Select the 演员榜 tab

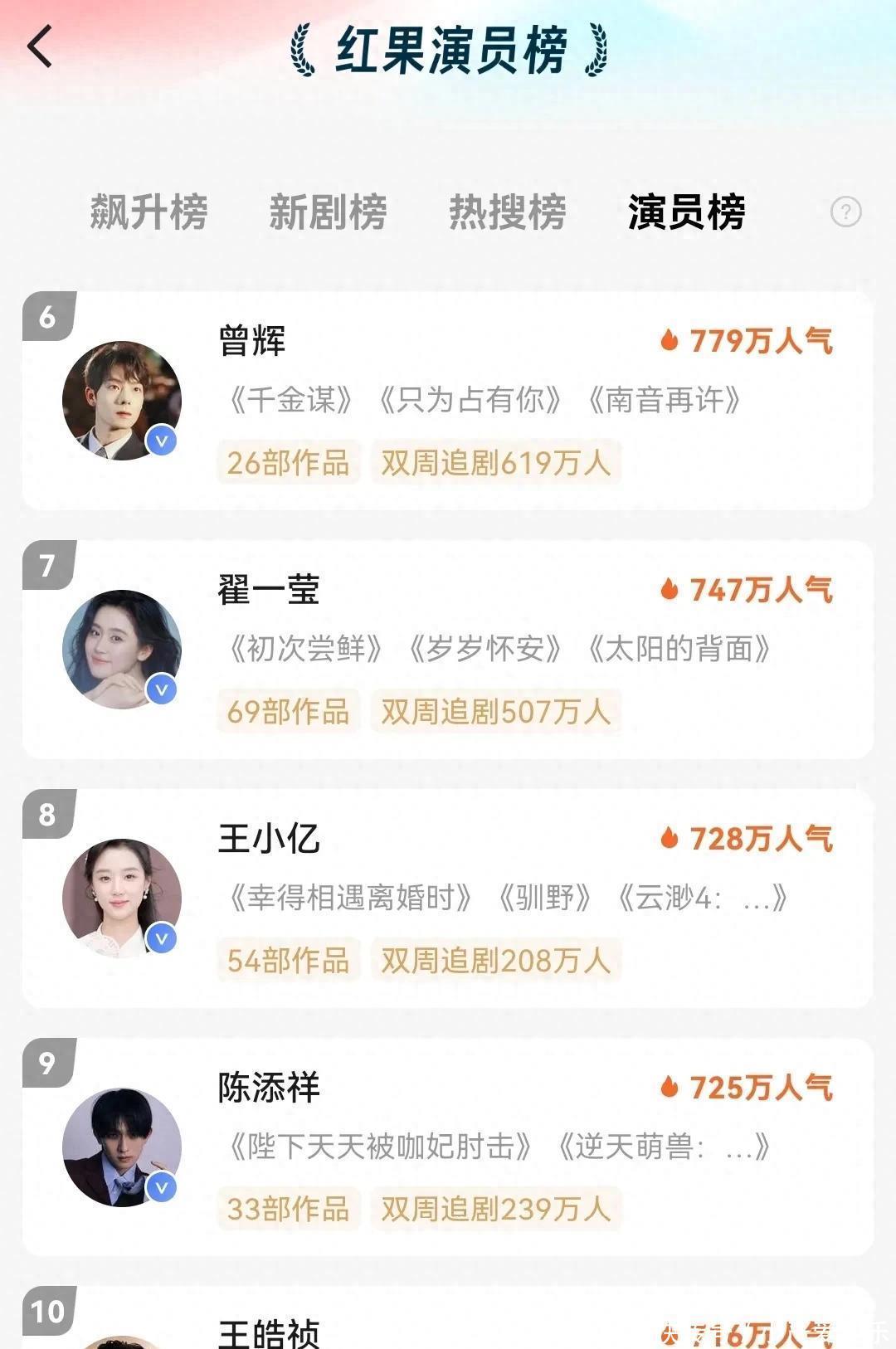pyautogui.click(x=686, y=212)
